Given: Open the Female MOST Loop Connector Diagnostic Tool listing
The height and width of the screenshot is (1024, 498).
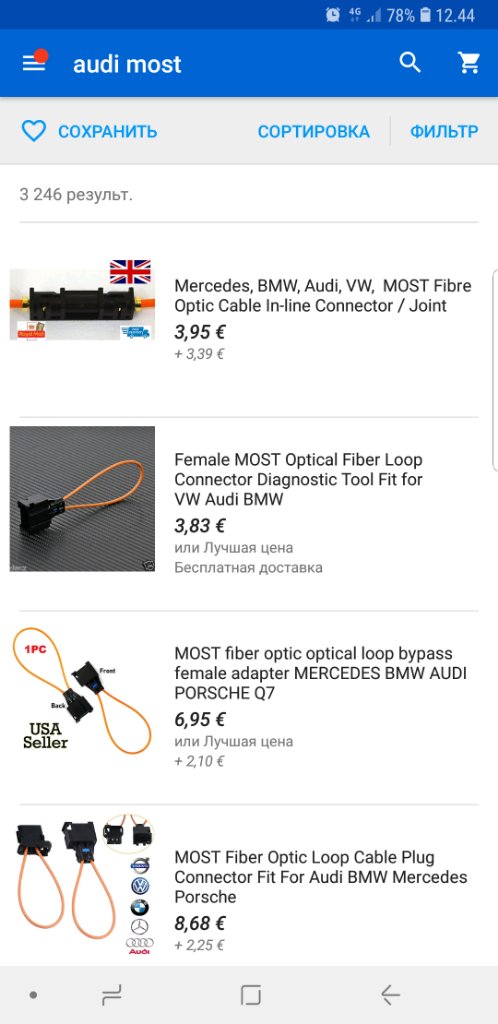Looking at the screenshot, I should pos(249,514).
